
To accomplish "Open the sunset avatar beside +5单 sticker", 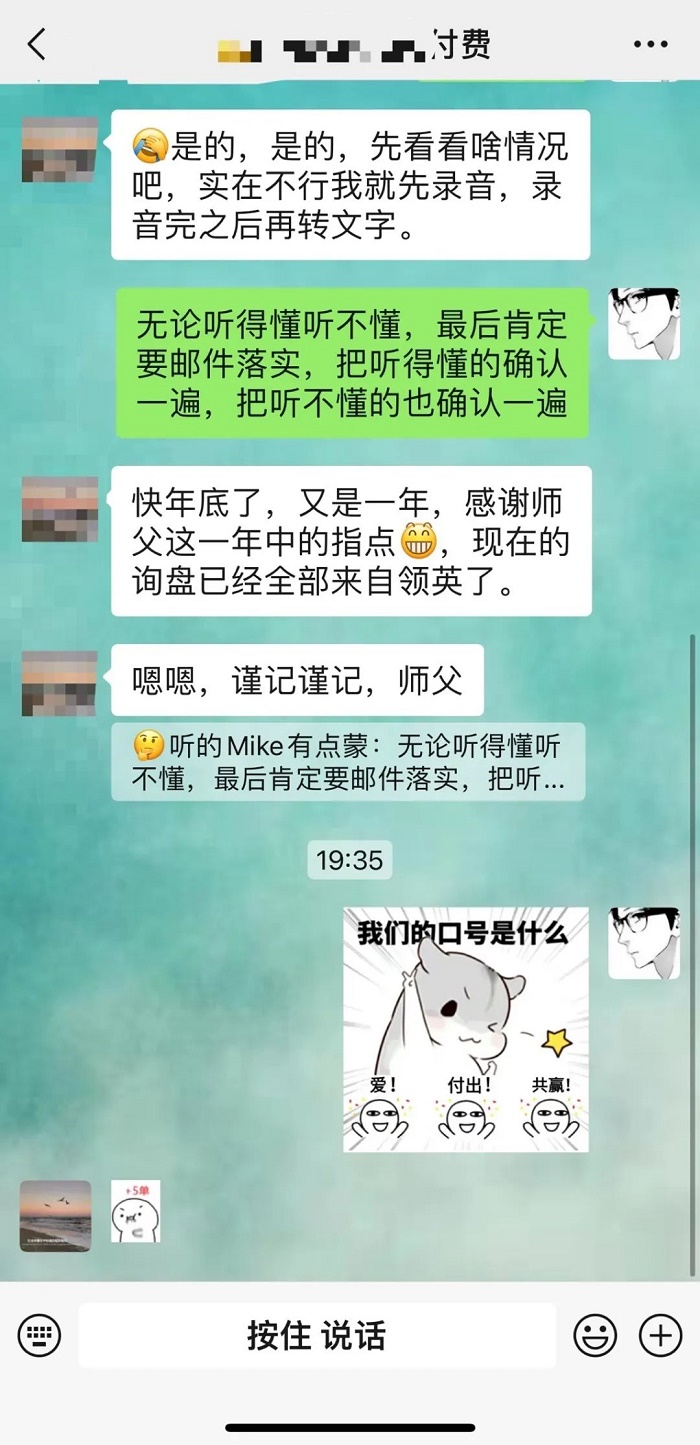I will coord(56,1216).
